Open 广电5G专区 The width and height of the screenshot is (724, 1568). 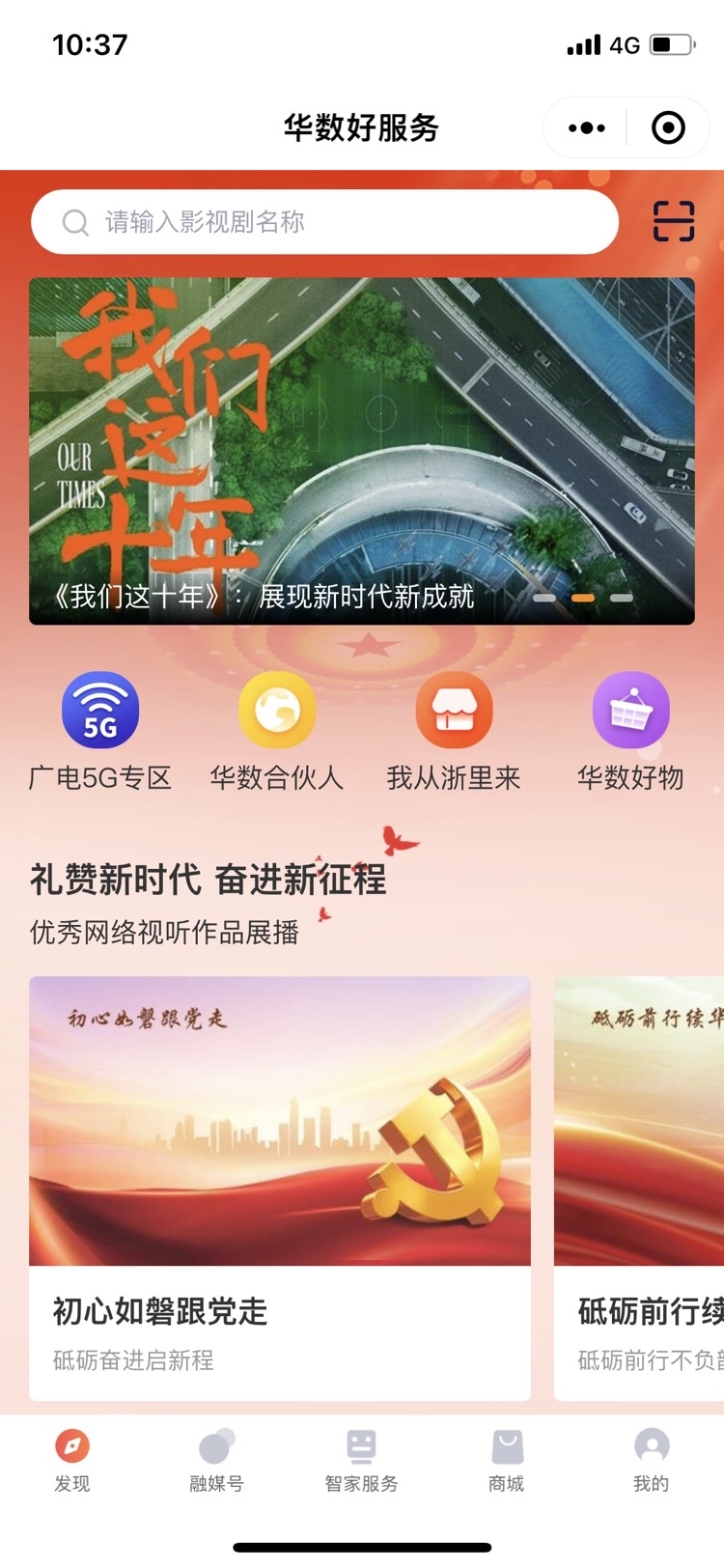pos(100,731)
